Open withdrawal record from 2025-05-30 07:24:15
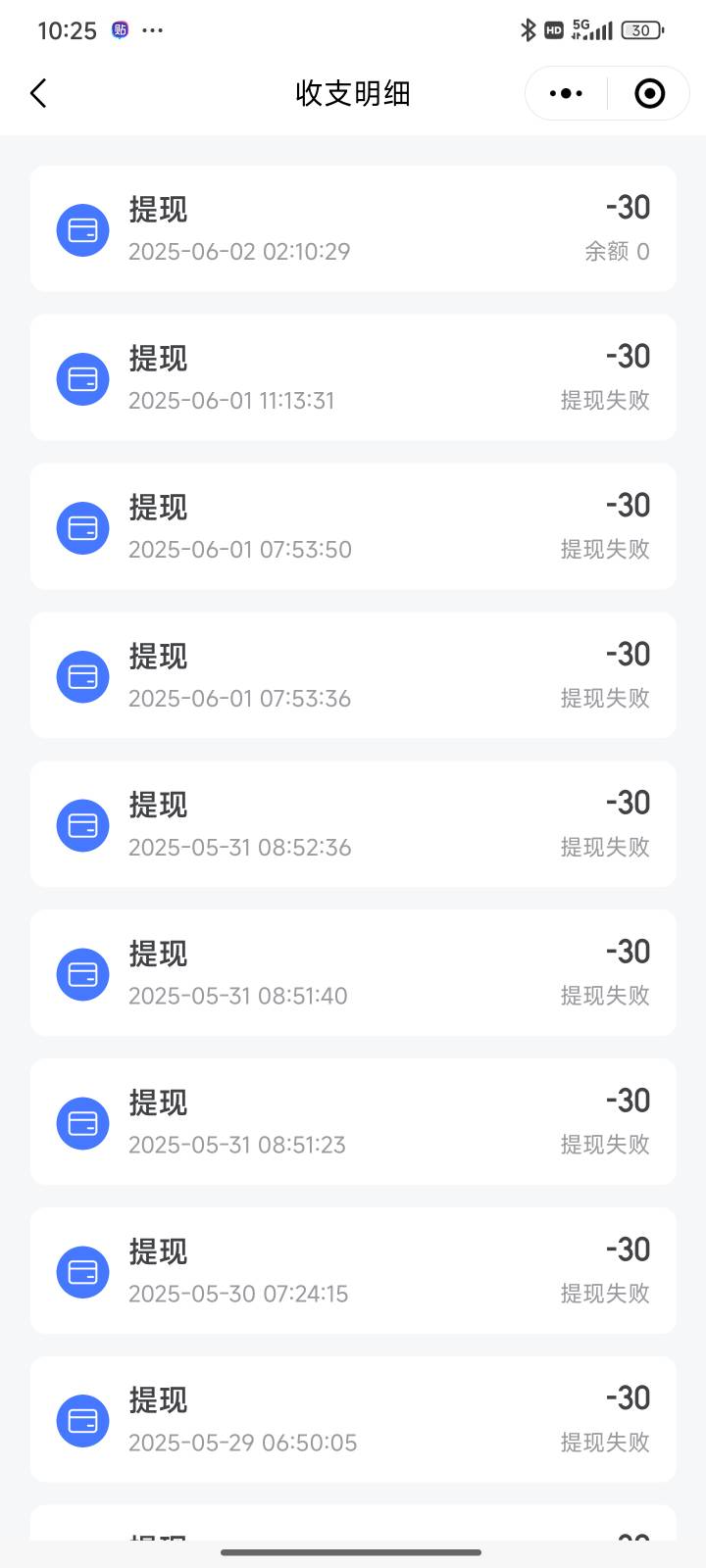This screenshot has height=1568, width=706. tap(353, 1271)
